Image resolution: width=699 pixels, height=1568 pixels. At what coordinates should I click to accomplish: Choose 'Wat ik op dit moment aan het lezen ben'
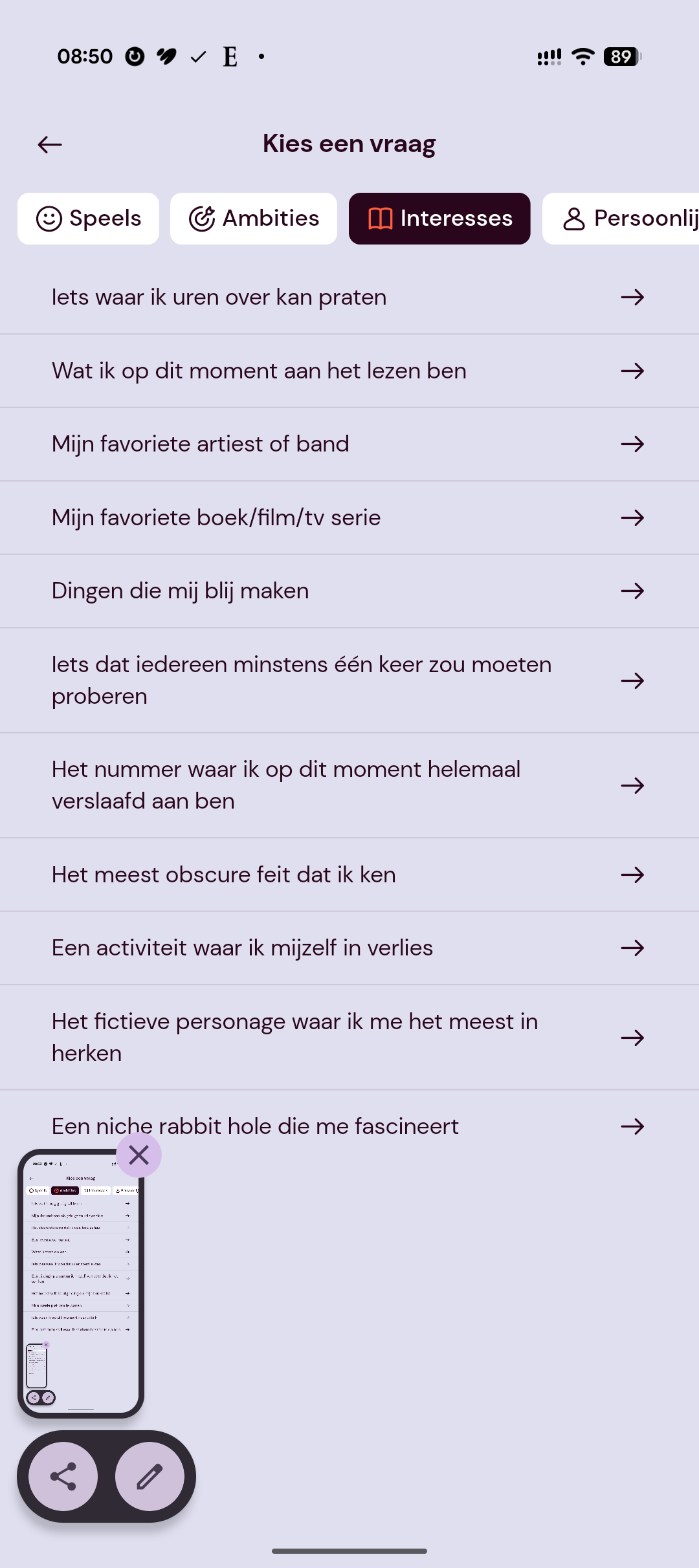259,371
